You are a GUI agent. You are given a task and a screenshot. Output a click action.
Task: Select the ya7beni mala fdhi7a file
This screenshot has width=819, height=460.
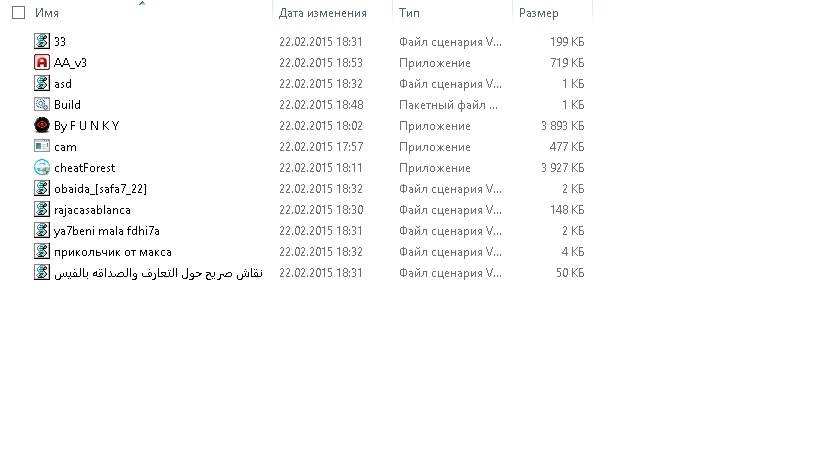(106, 231)
